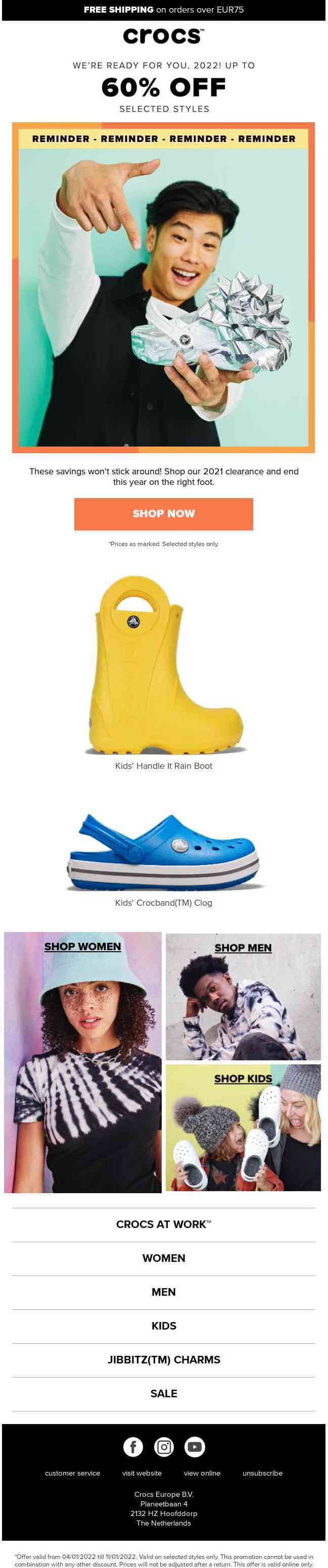Viewport: 328px width, 1568px height.
Task: Visit Crocs Facebook page
Action: 132,1447
